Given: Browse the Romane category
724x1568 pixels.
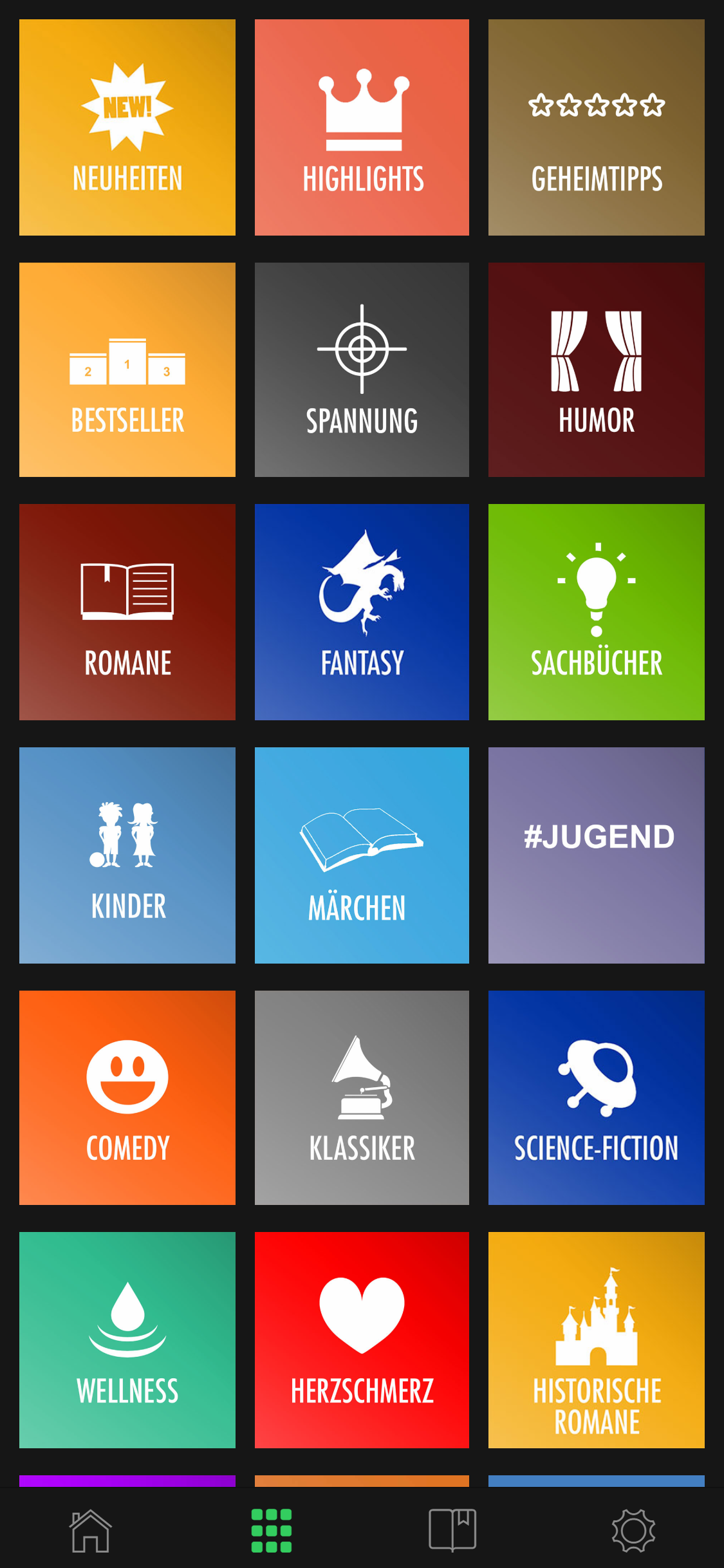Looking at the screenshot, I should coord(127,612).
